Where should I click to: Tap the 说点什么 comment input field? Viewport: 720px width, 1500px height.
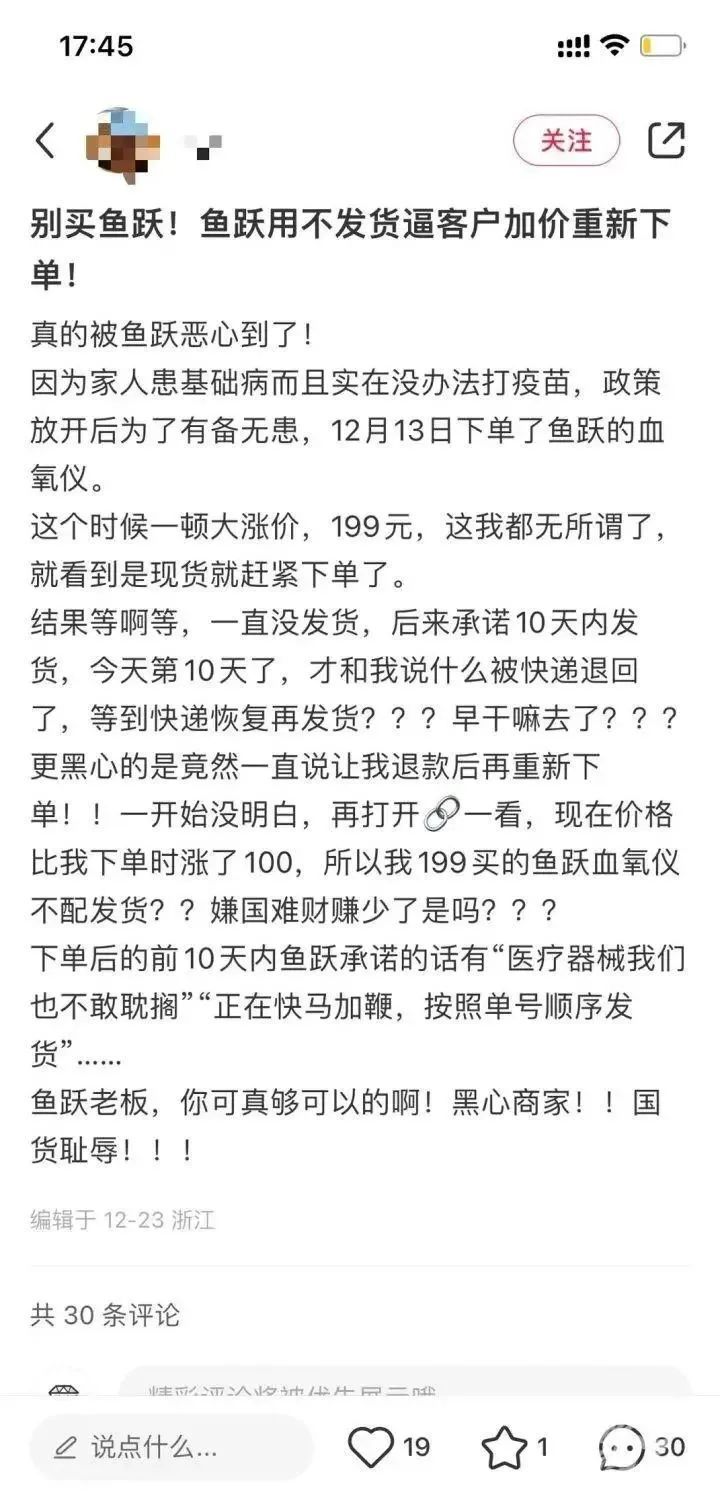coord(170,1446)
